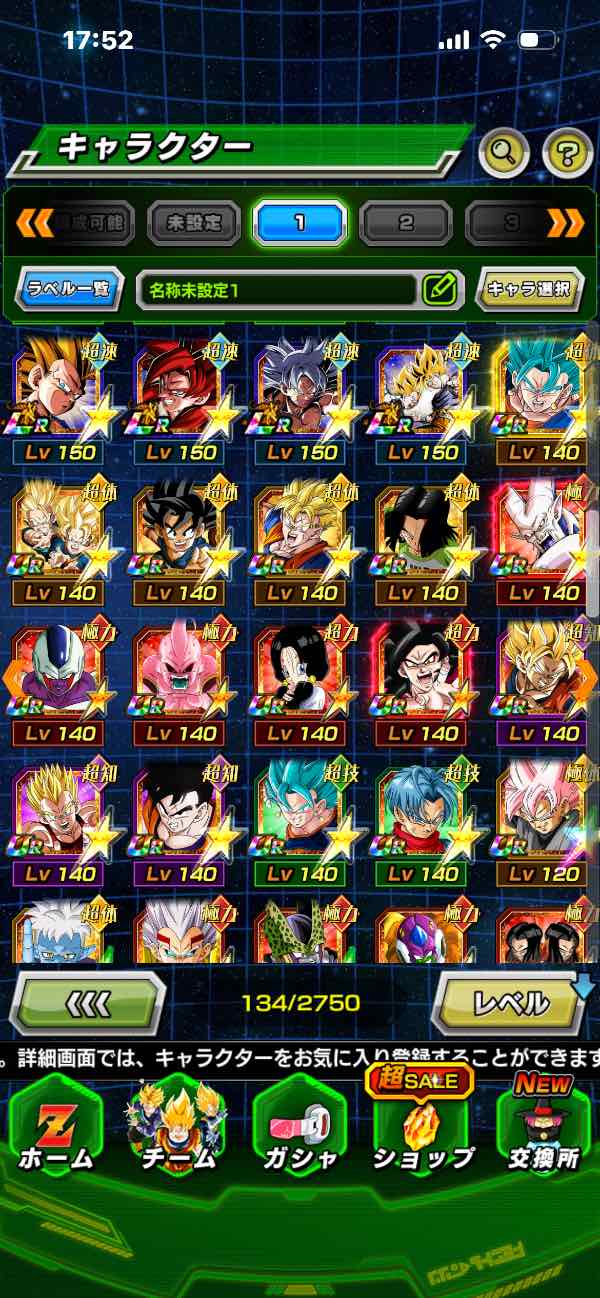Show next label tabs with right arrows
The height and width of the screenshot is (1298, 600).
[564, 223]
